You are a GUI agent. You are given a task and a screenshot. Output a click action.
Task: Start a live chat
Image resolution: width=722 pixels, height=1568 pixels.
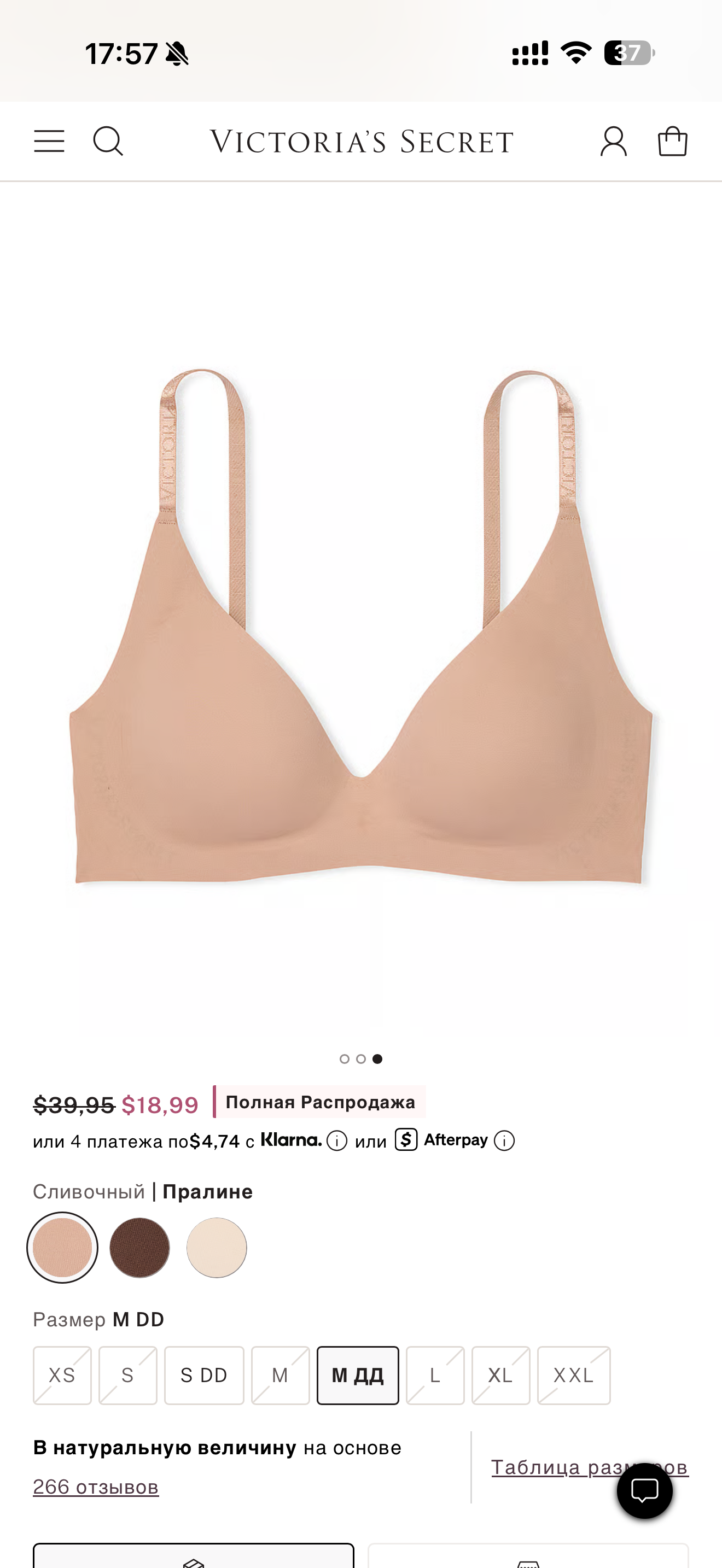tap(644, 1490)
